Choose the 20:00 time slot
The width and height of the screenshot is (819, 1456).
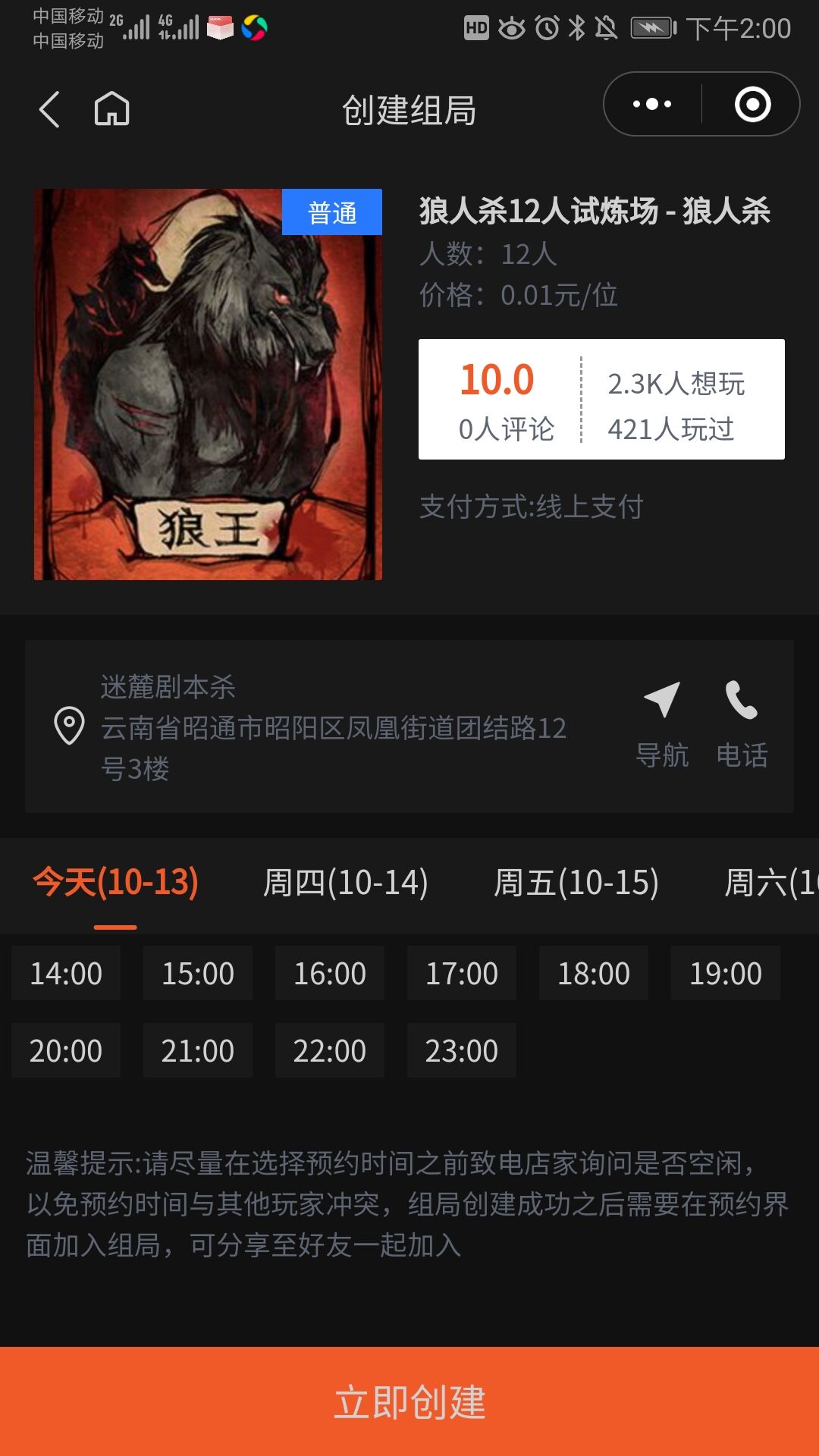[x=66, y=1050]
